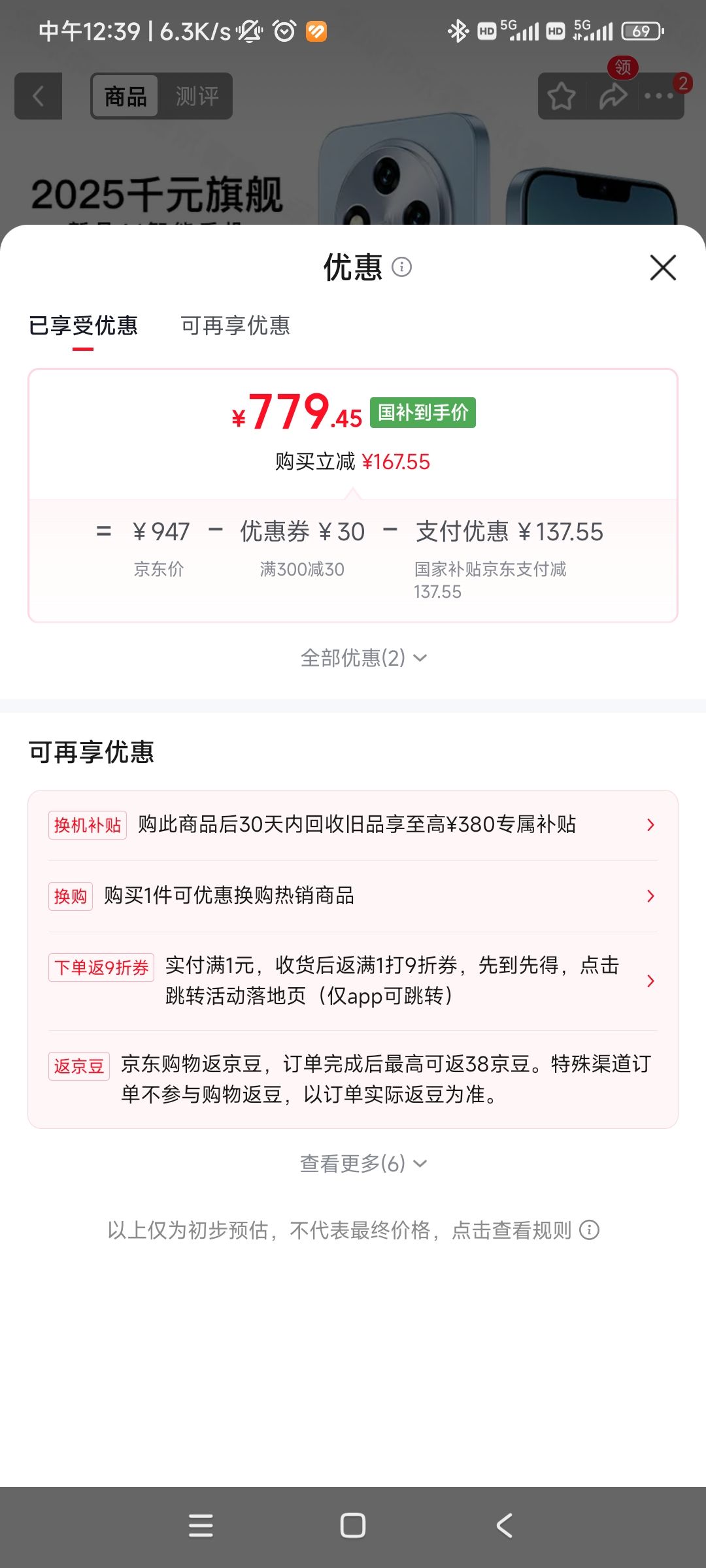Open the info icon next to 优惠

[x=401, y=267]
